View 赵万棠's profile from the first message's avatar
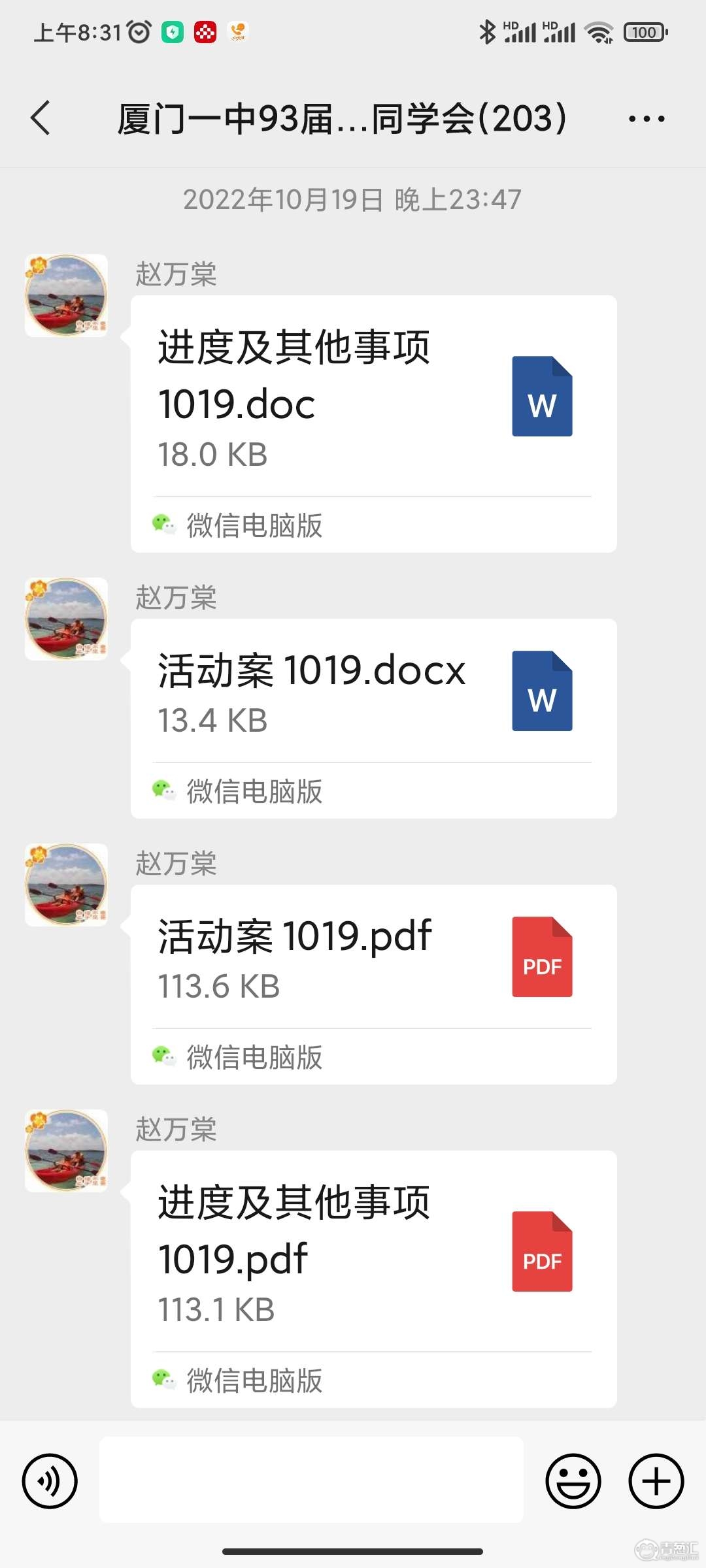The image size is (706, 1568). (x=66, y=295)
